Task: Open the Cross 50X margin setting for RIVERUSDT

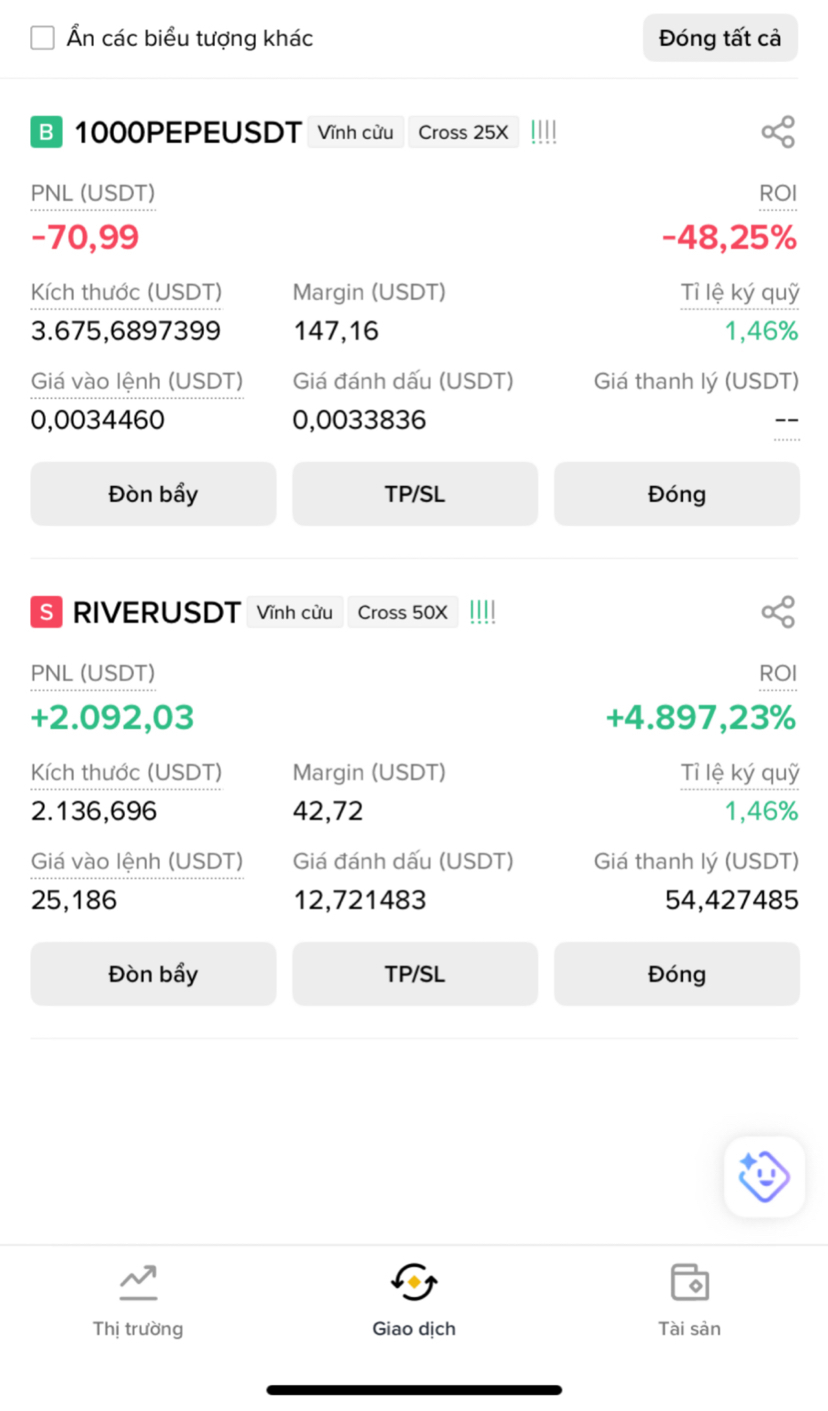Action: coord(402,612)
